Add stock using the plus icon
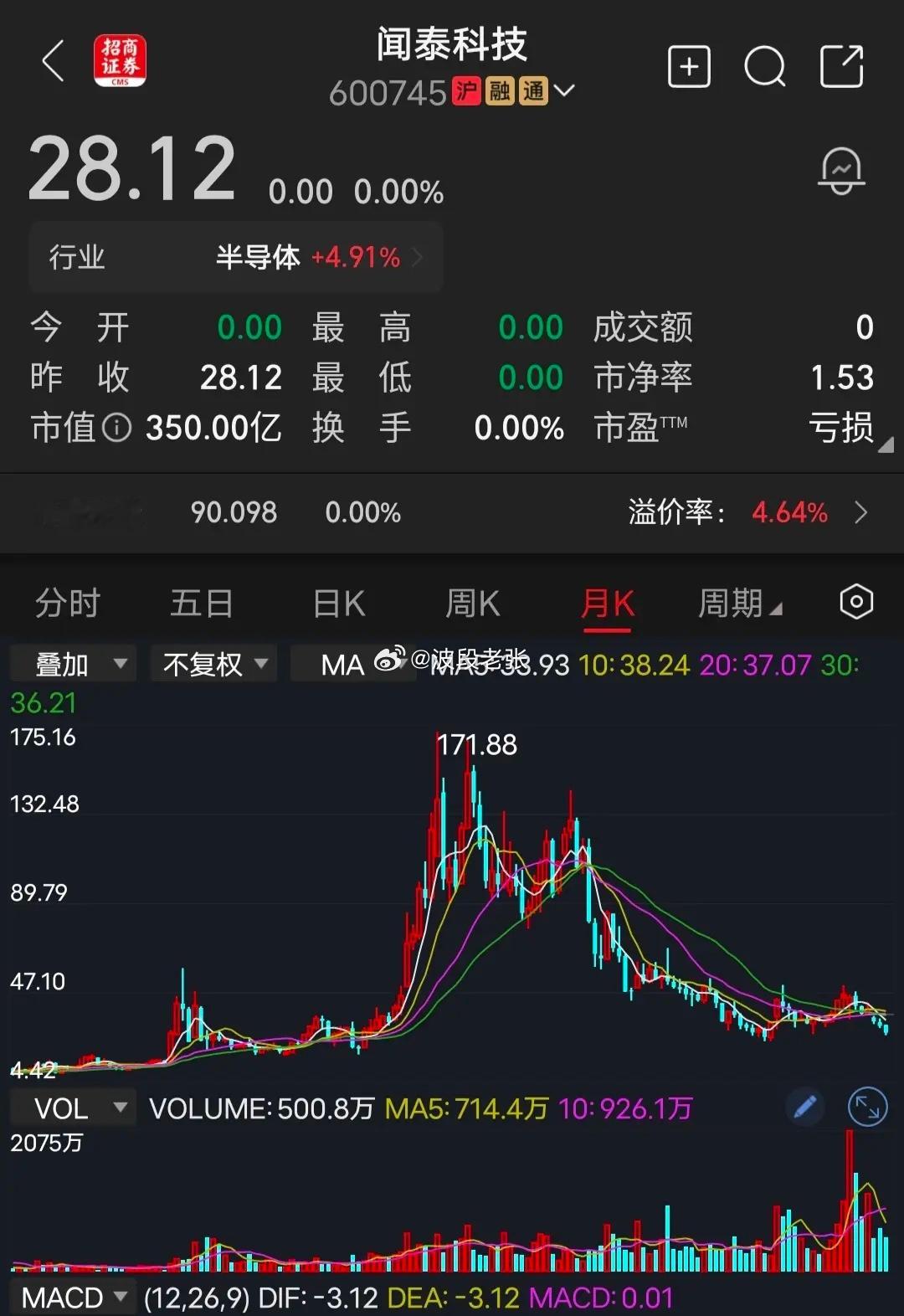The width and height of the screenshot is (904, 1316). [x=689, y=66]
